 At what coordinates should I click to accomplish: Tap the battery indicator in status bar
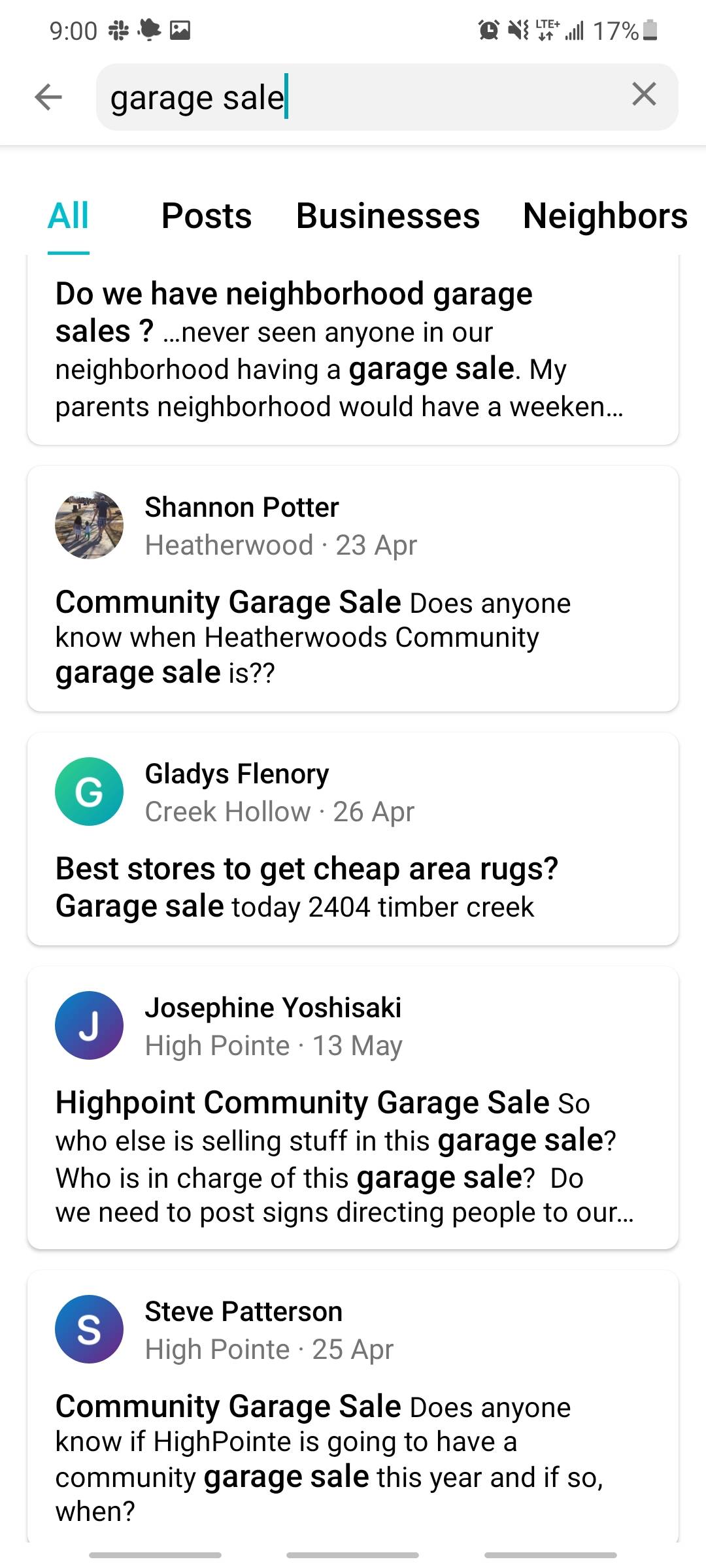tap(649, 29)
